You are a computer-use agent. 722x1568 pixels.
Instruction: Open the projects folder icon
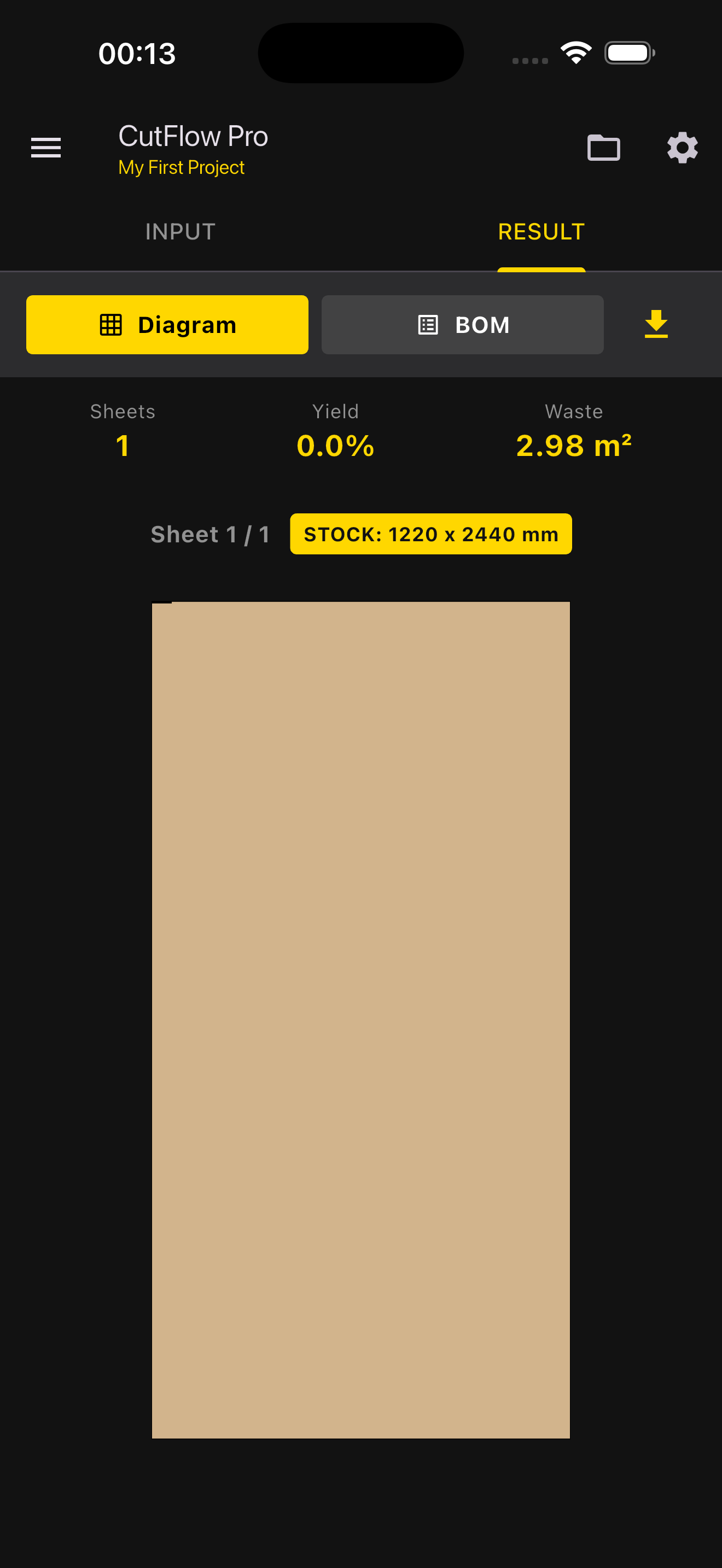point(604,148)
